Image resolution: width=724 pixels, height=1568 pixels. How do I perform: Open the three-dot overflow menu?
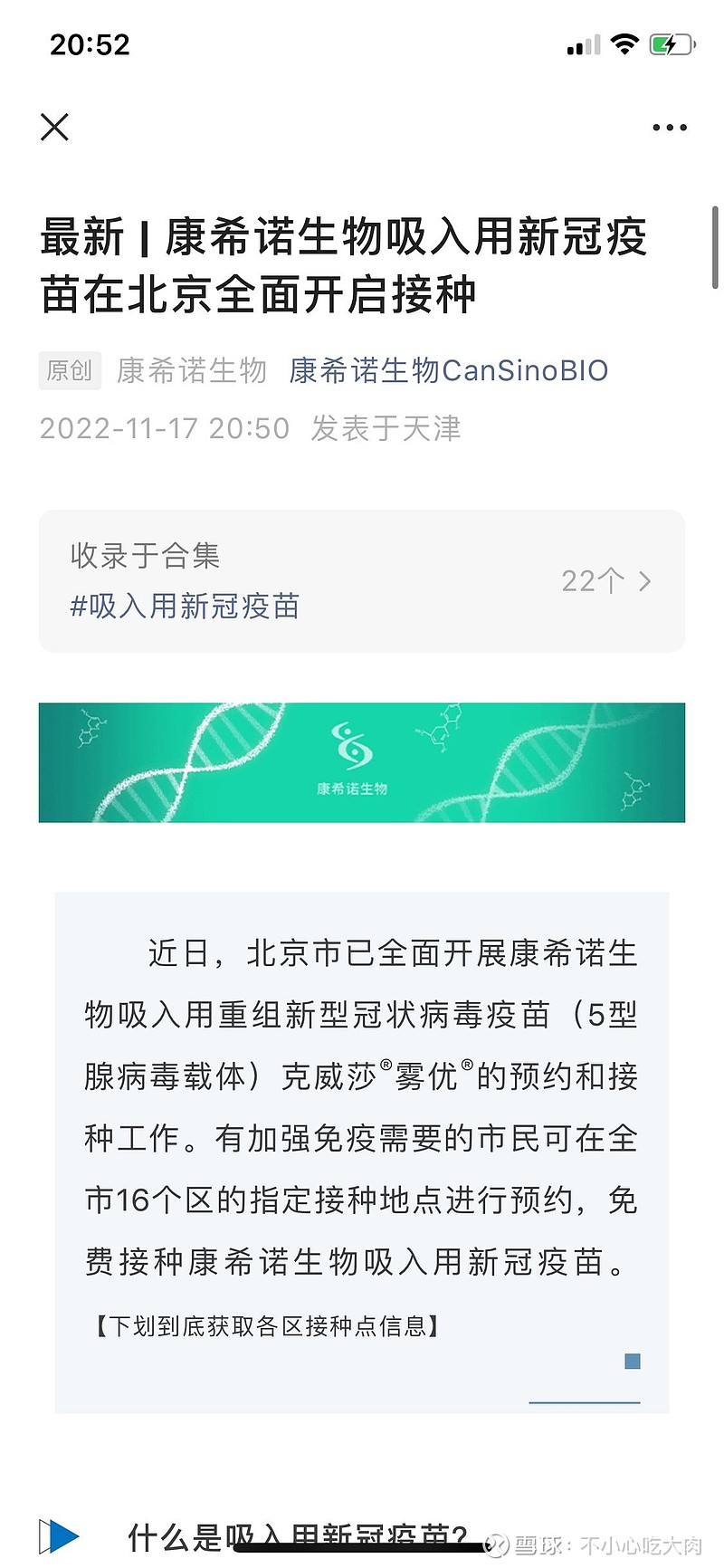tap(670, 128)
